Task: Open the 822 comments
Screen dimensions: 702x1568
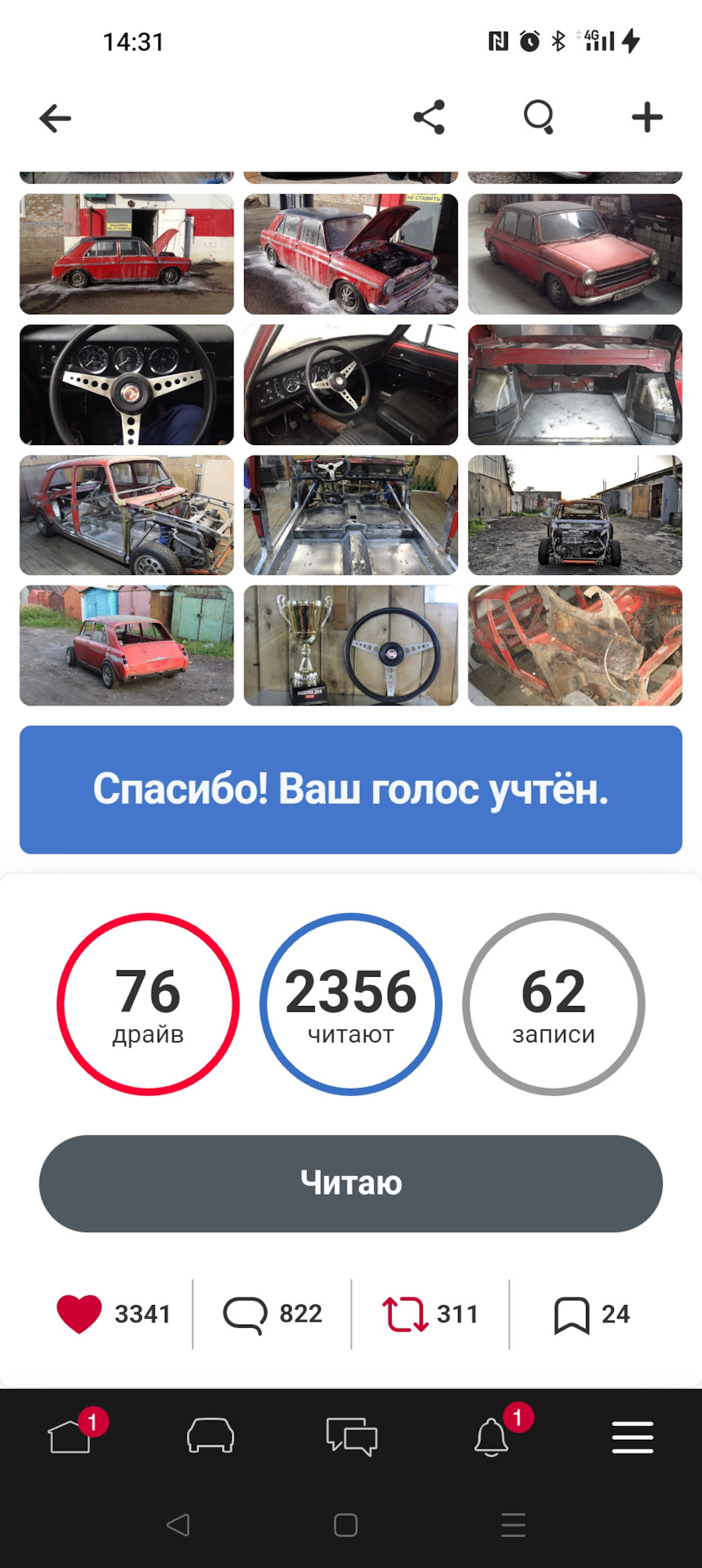Action: pos(273,1314)
